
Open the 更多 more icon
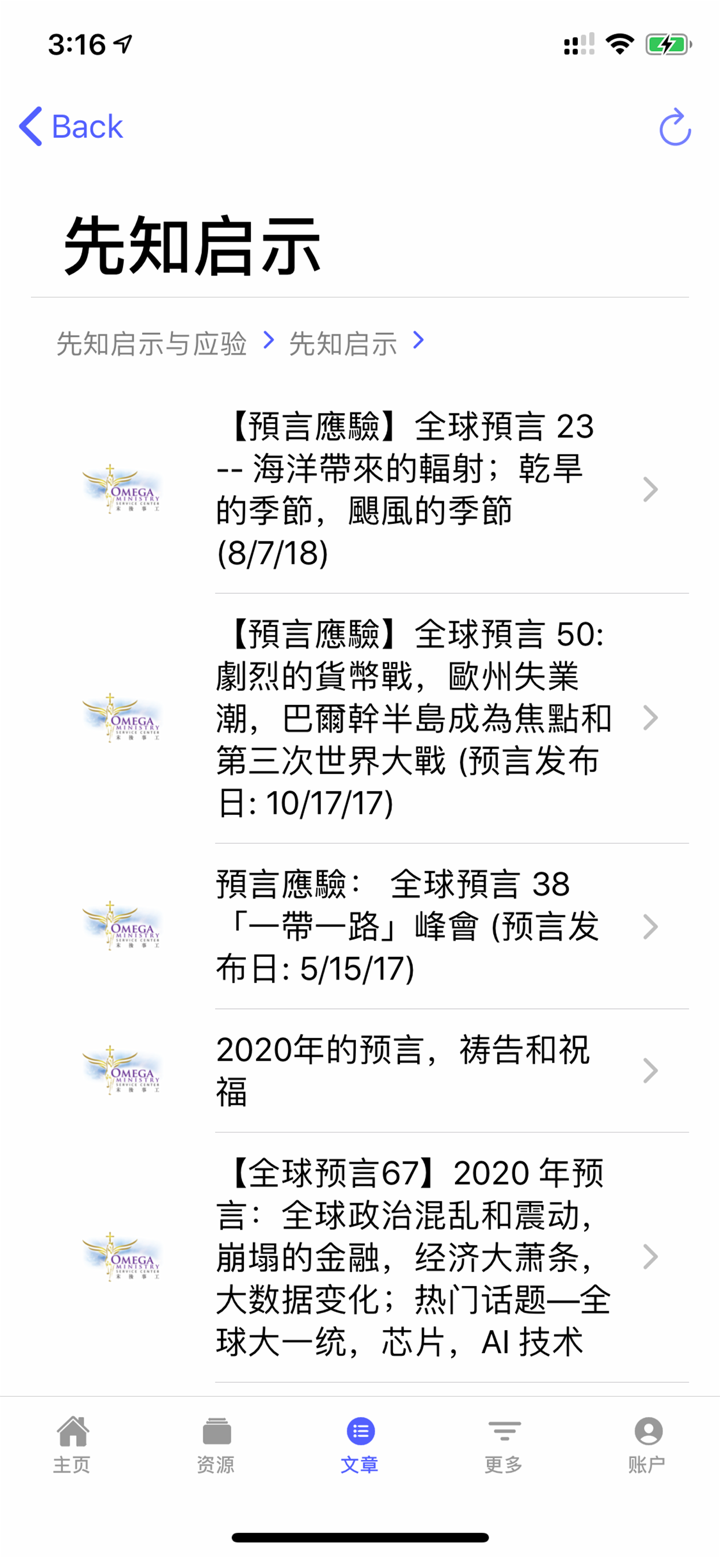(x=502, y=1431)
